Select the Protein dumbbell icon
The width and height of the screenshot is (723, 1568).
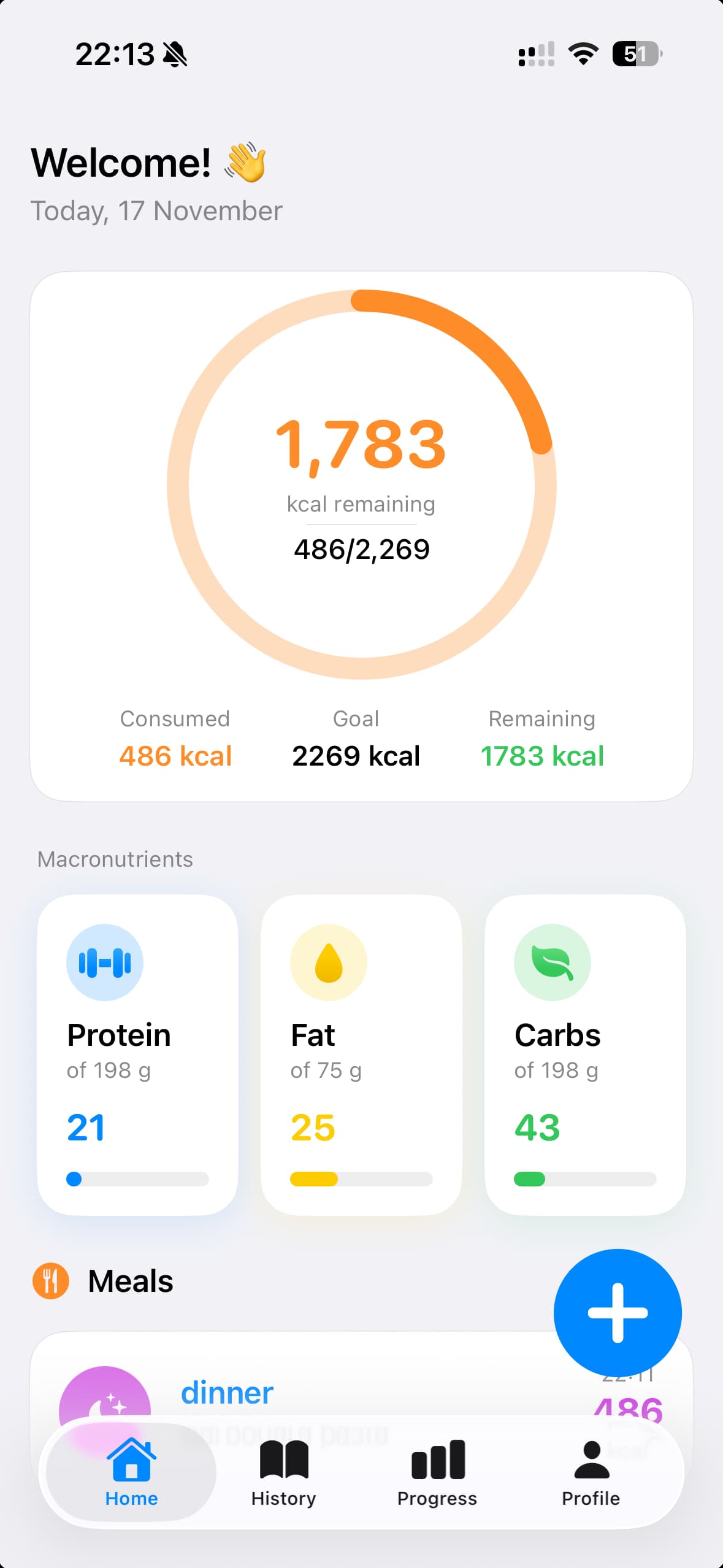pos(105,961)
